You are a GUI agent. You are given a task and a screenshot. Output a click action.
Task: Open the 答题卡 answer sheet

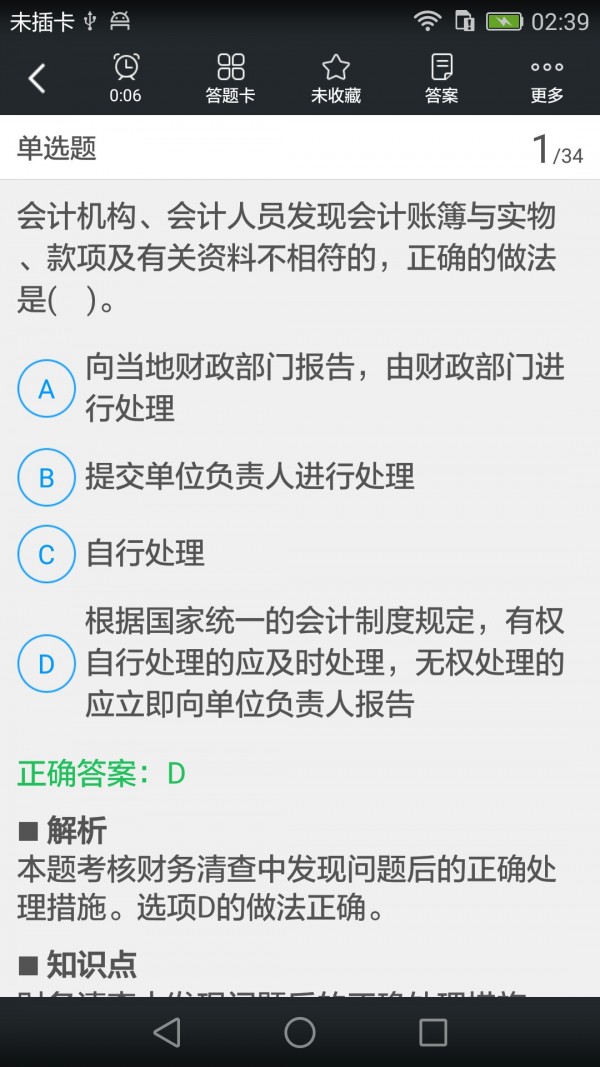tap(230, 79)
